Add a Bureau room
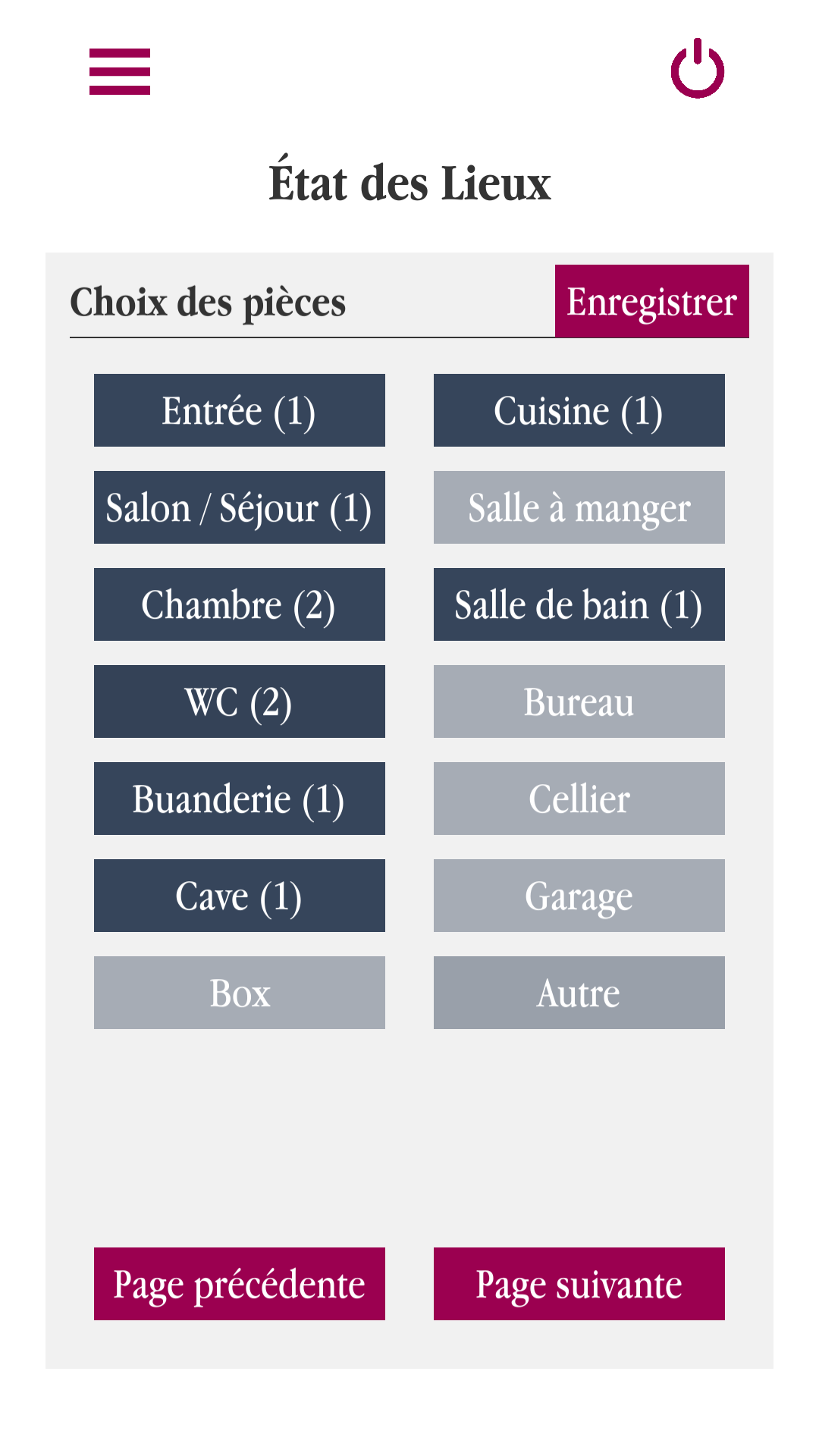 click(579, 701)
